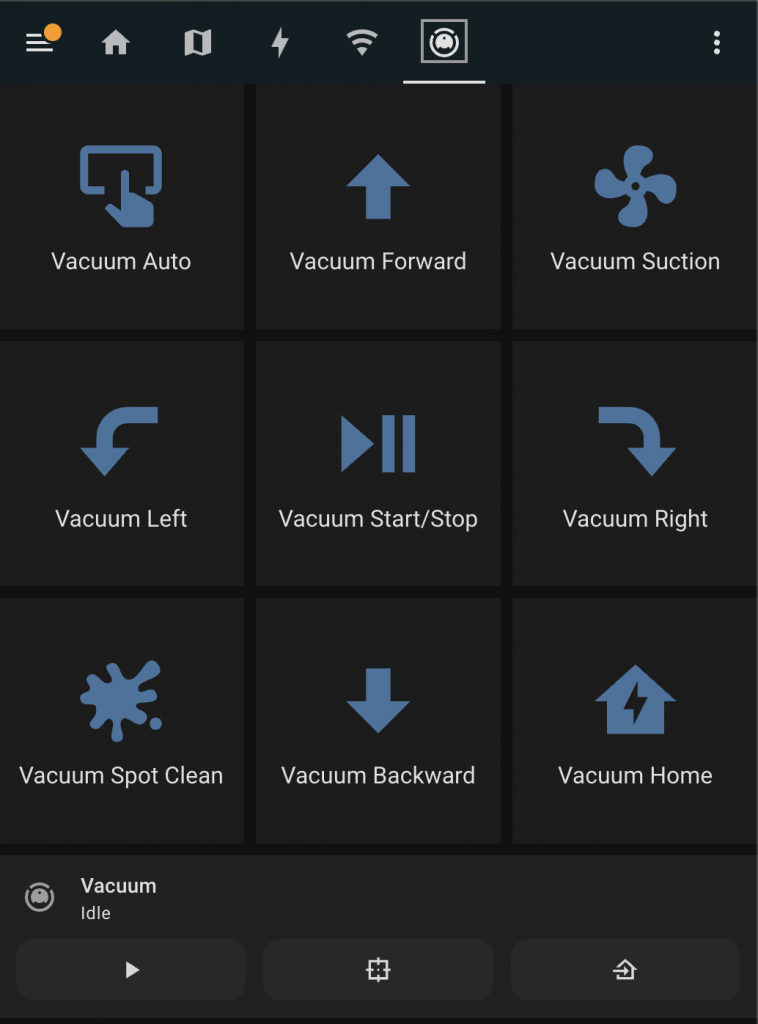Open the energy lightning tab

pyautogui.click(x=280, y=42)
